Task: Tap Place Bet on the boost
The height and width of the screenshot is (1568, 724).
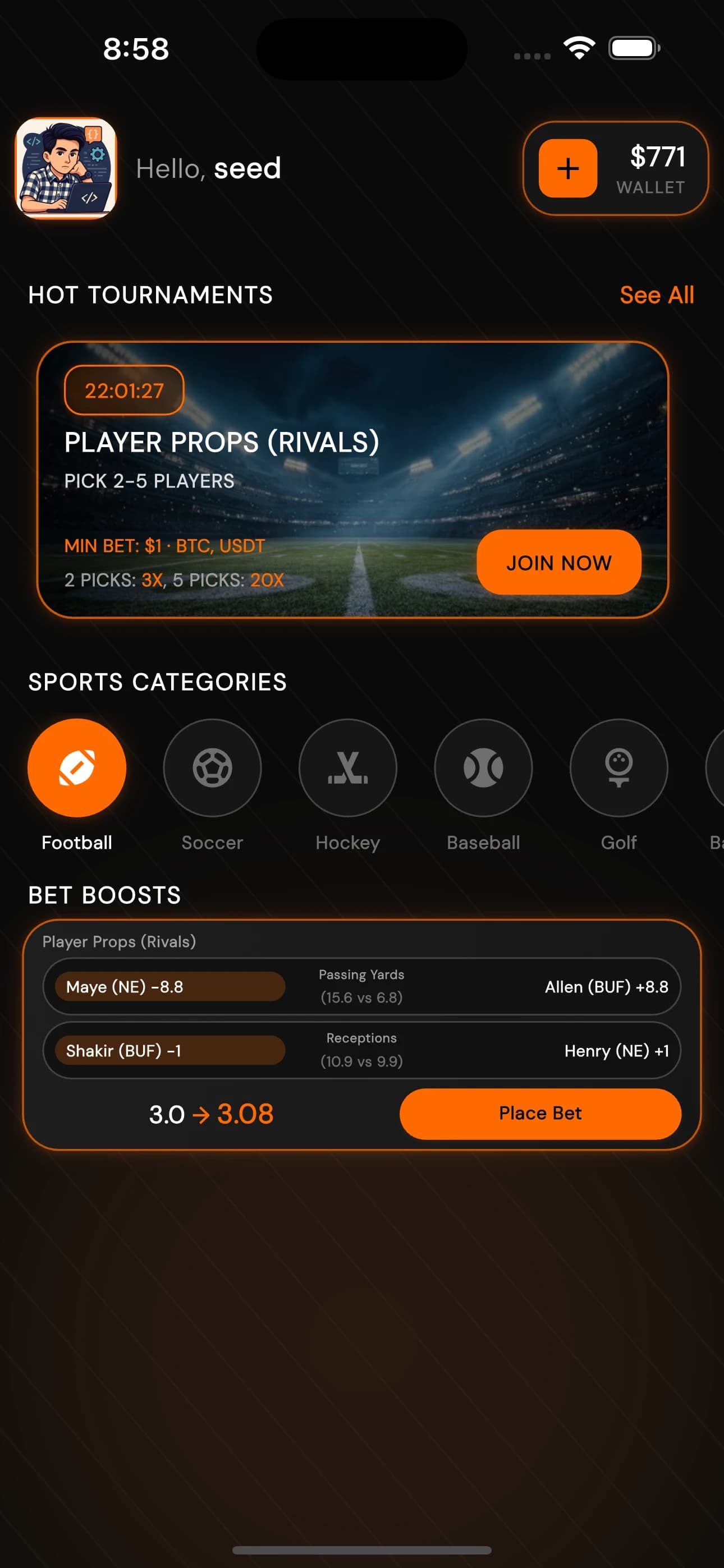Action: click(539, 1113)
